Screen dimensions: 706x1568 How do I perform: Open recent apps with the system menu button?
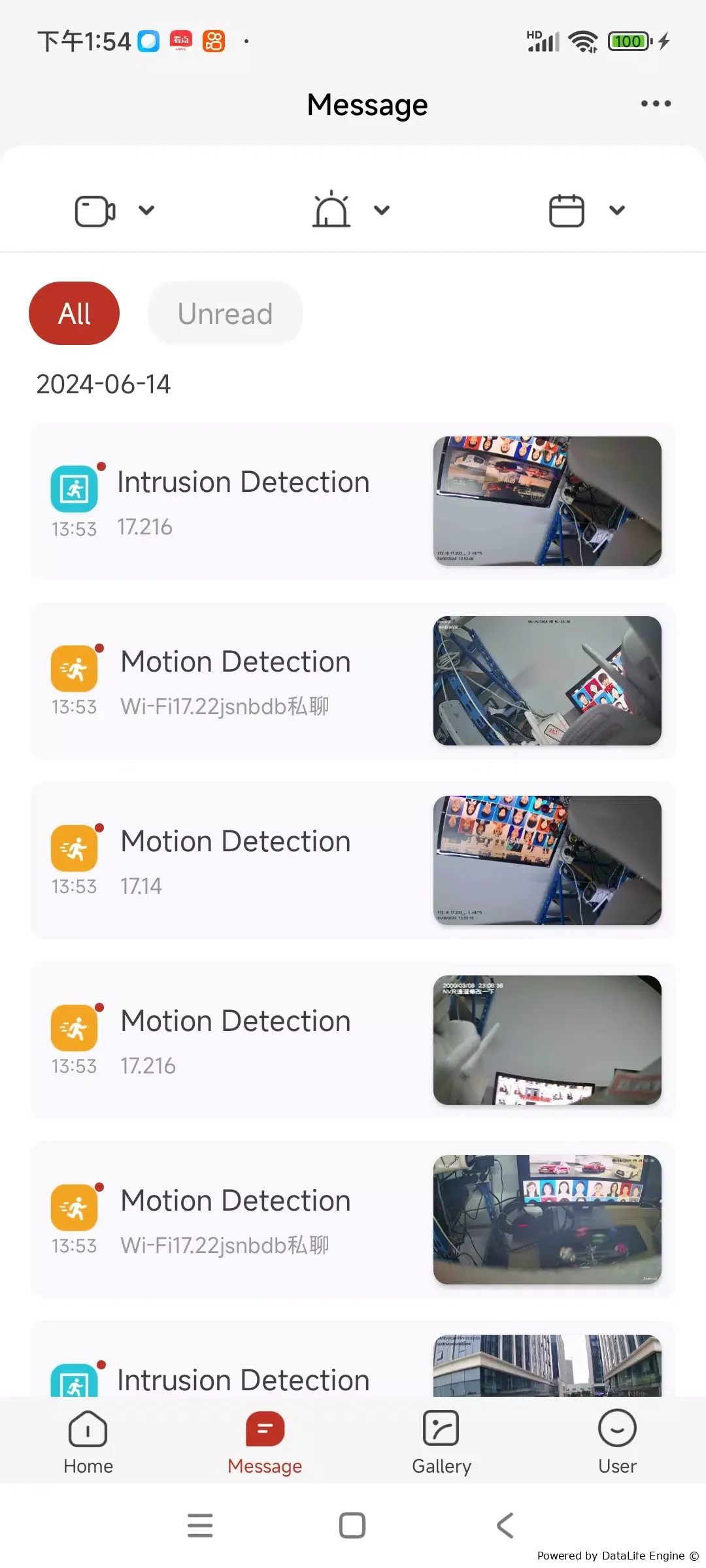(x=200, y=1526)
